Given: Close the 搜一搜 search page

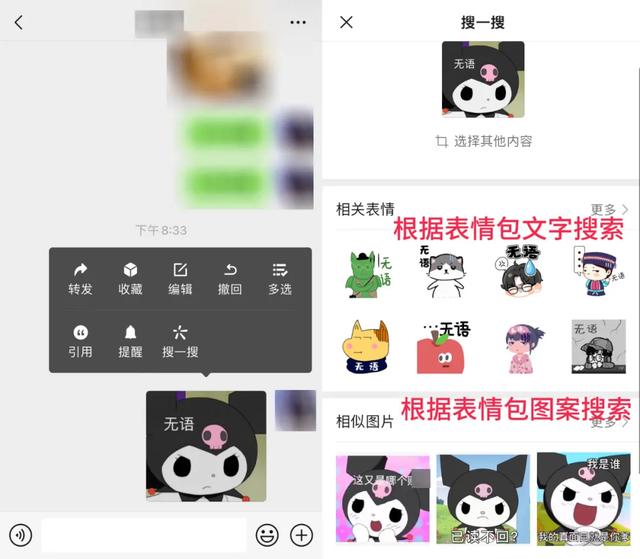Looking at the screenshot, I should pyautogui.click(x=346, y=22).
